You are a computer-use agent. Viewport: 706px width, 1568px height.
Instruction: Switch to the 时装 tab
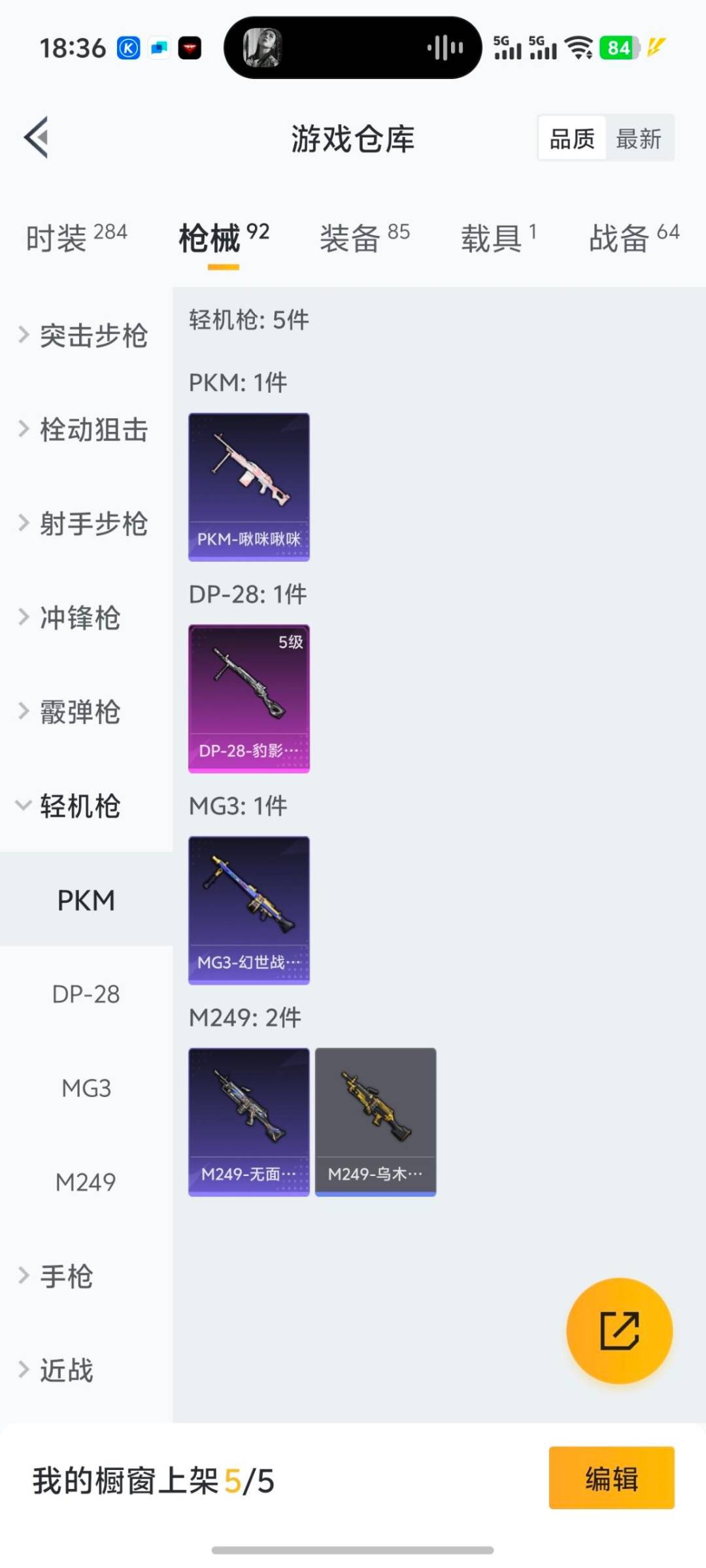(76, 237)
